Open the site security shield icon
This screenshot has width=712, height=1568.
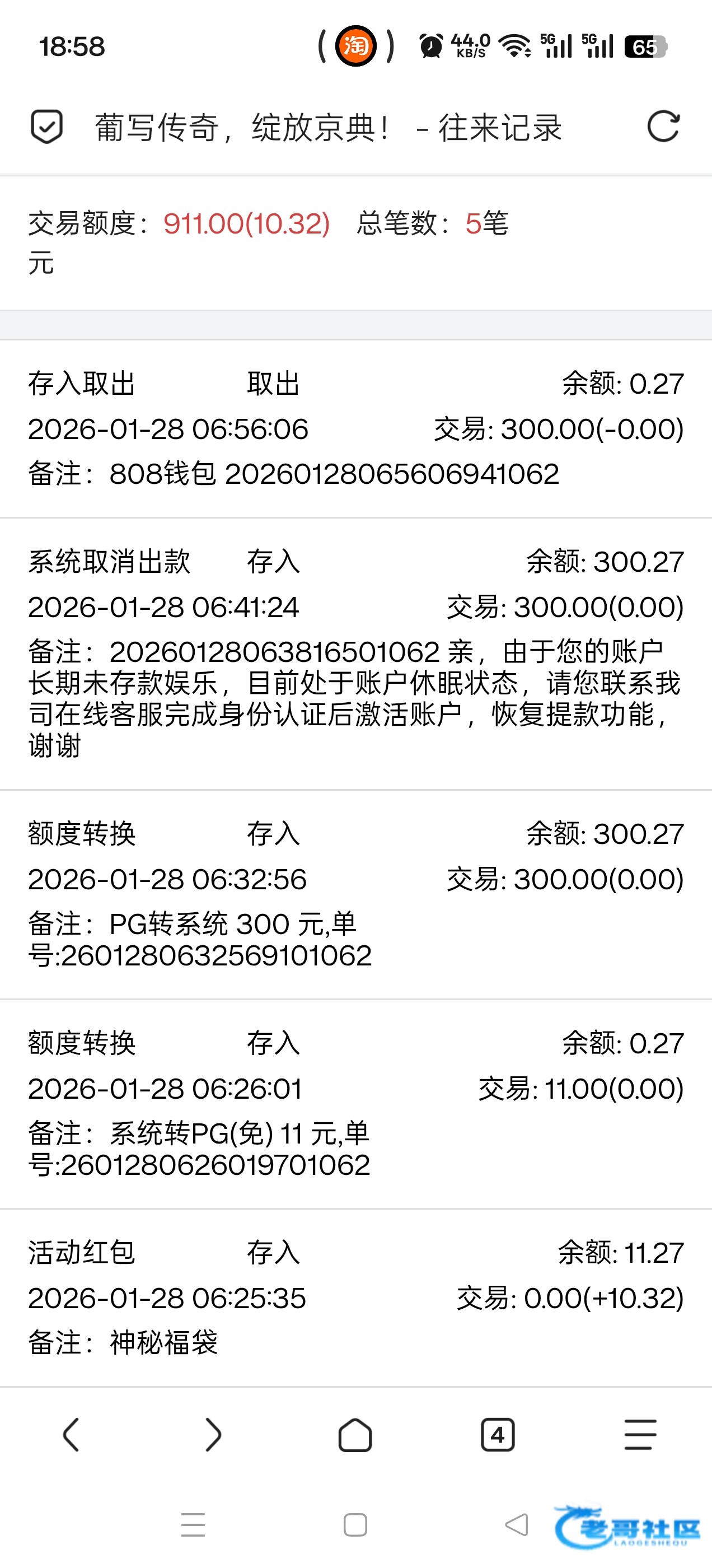pos(46,127)
